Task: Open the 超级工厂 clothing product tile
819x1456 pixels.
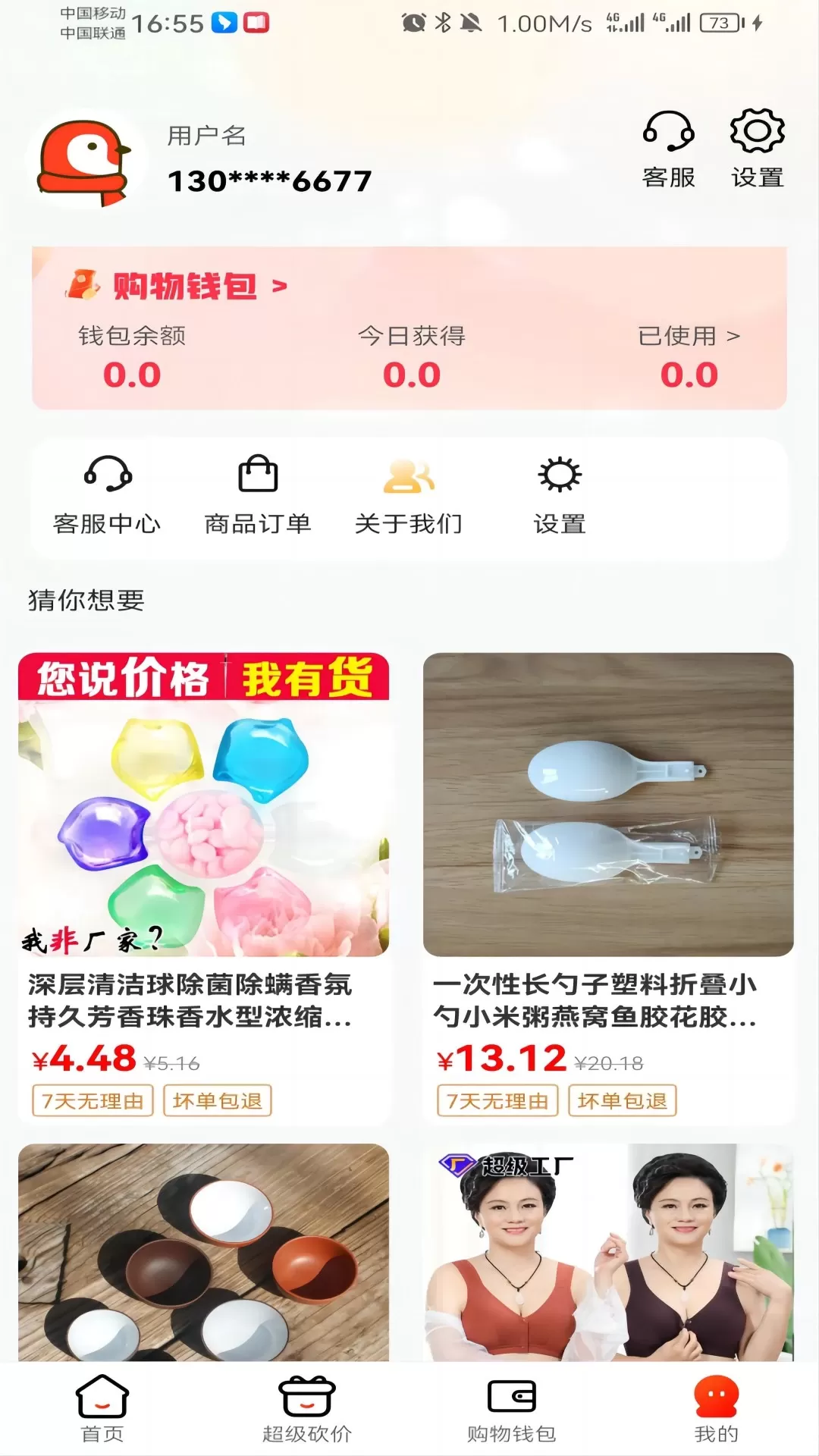Action: pos(608,1252)
